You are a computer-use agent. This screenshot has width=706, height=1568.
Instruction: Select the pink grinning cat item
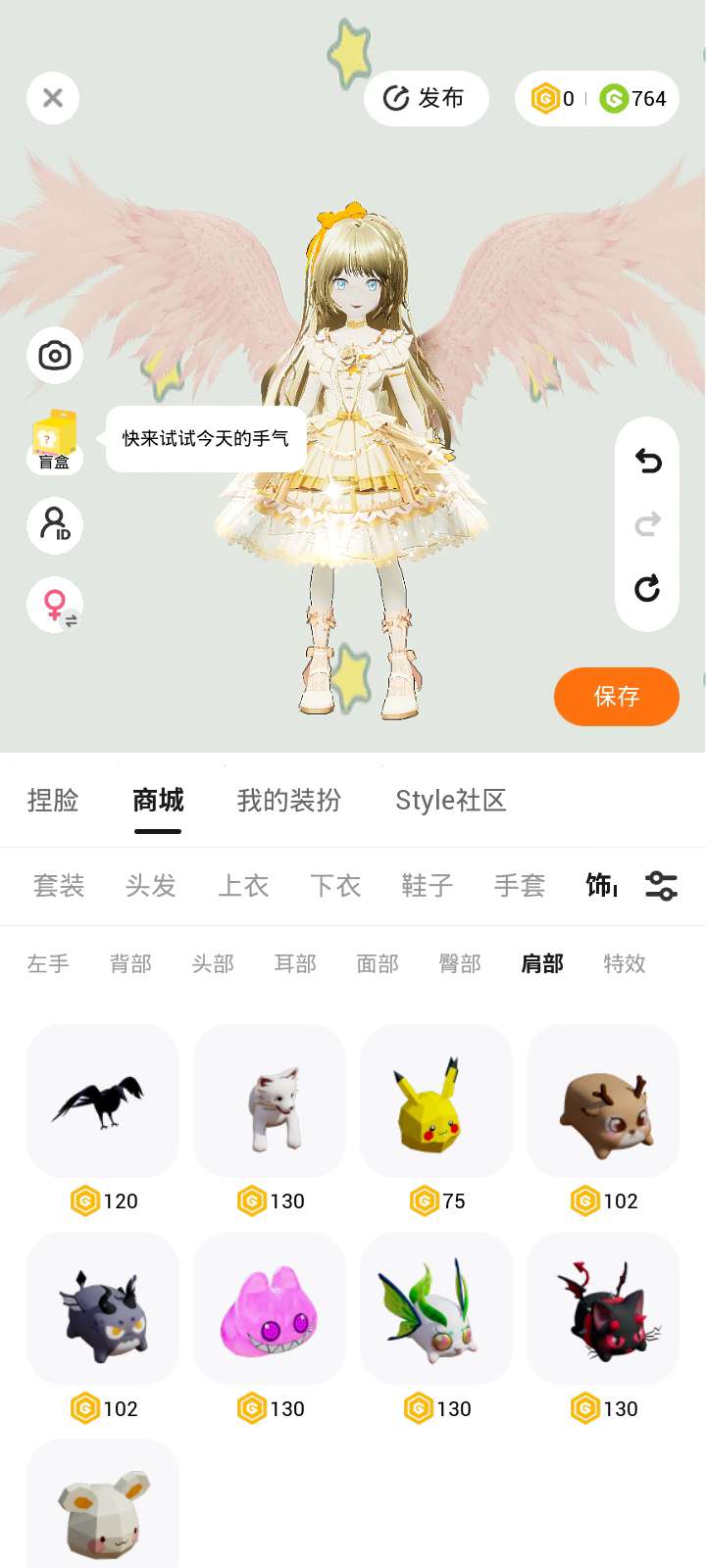tap(270, 1309)
